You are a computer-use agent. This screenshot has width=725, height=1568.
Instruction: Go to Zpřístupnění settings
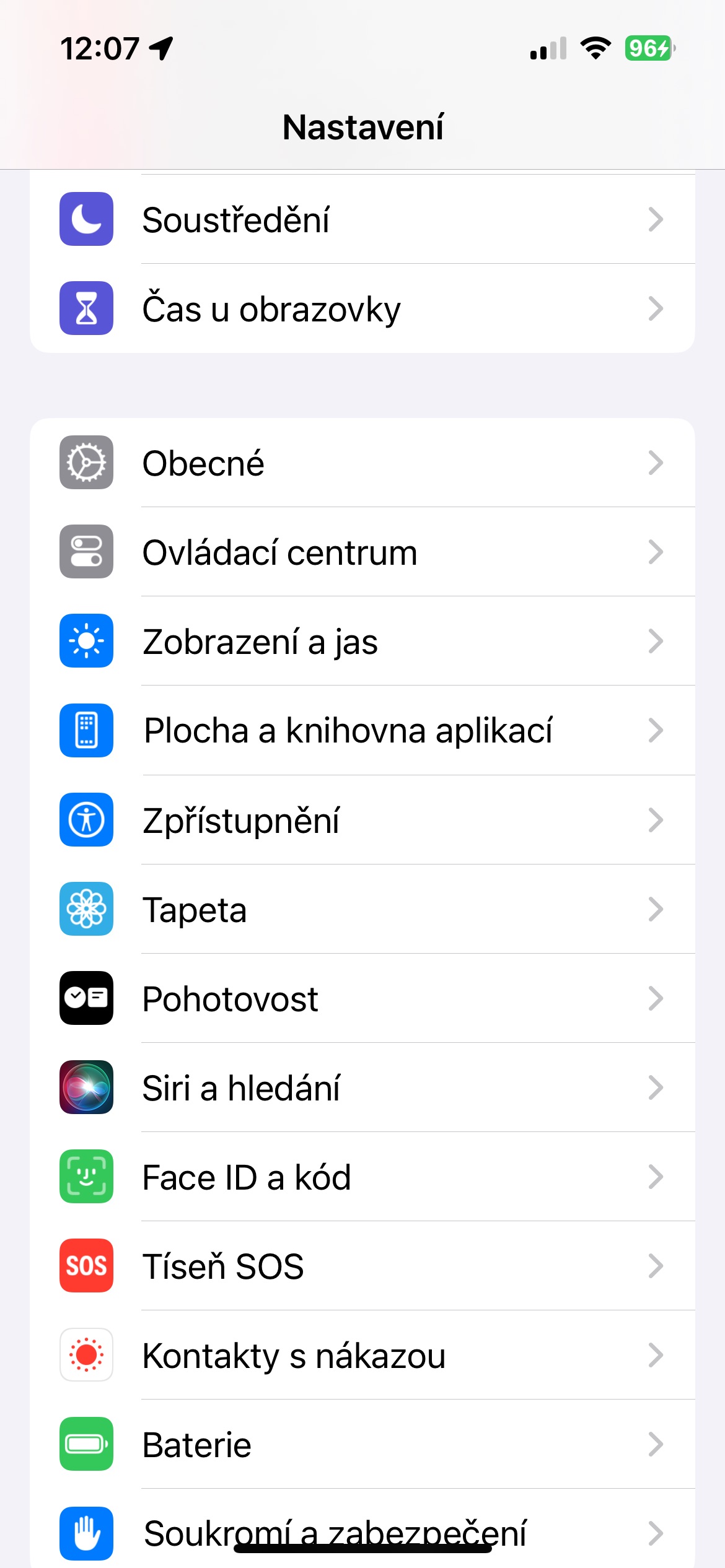[362, 820]
